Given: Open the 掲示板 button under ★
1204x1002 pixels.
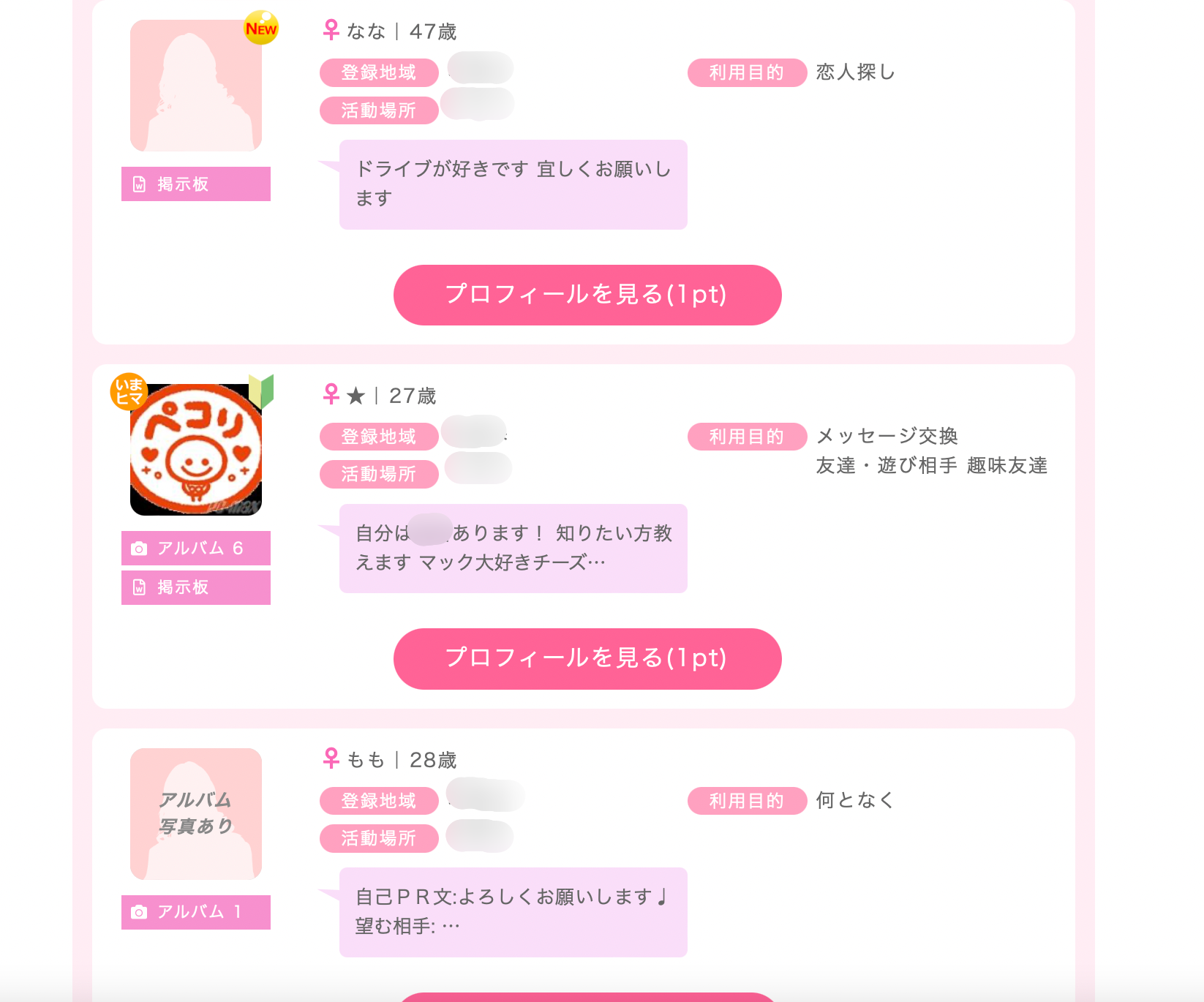Looking at the screenshot, I should click(195, 587).
